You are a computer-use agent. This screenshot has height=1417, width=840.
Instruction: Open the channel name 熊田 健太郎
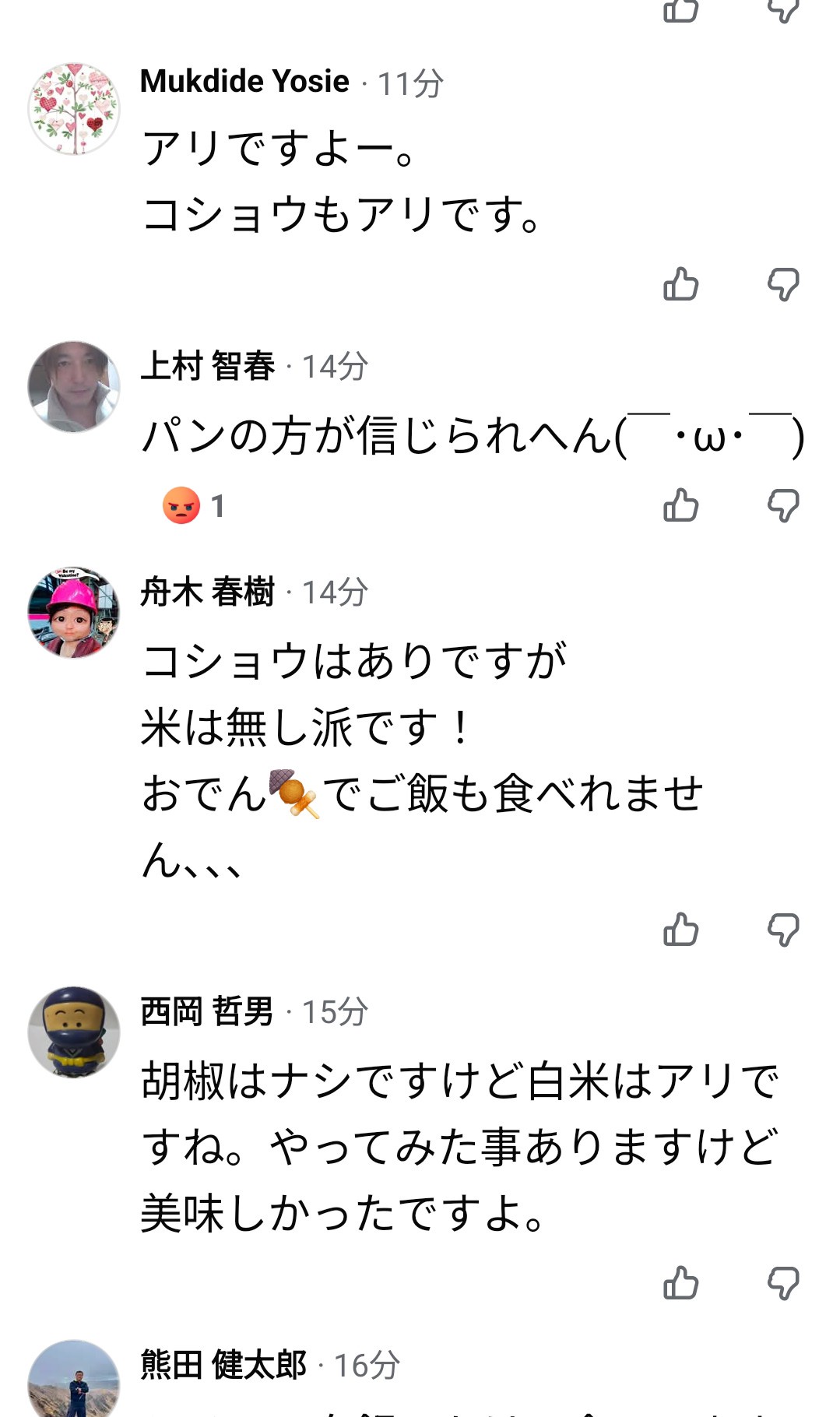pyautogui.click(x=223, y=1365)
